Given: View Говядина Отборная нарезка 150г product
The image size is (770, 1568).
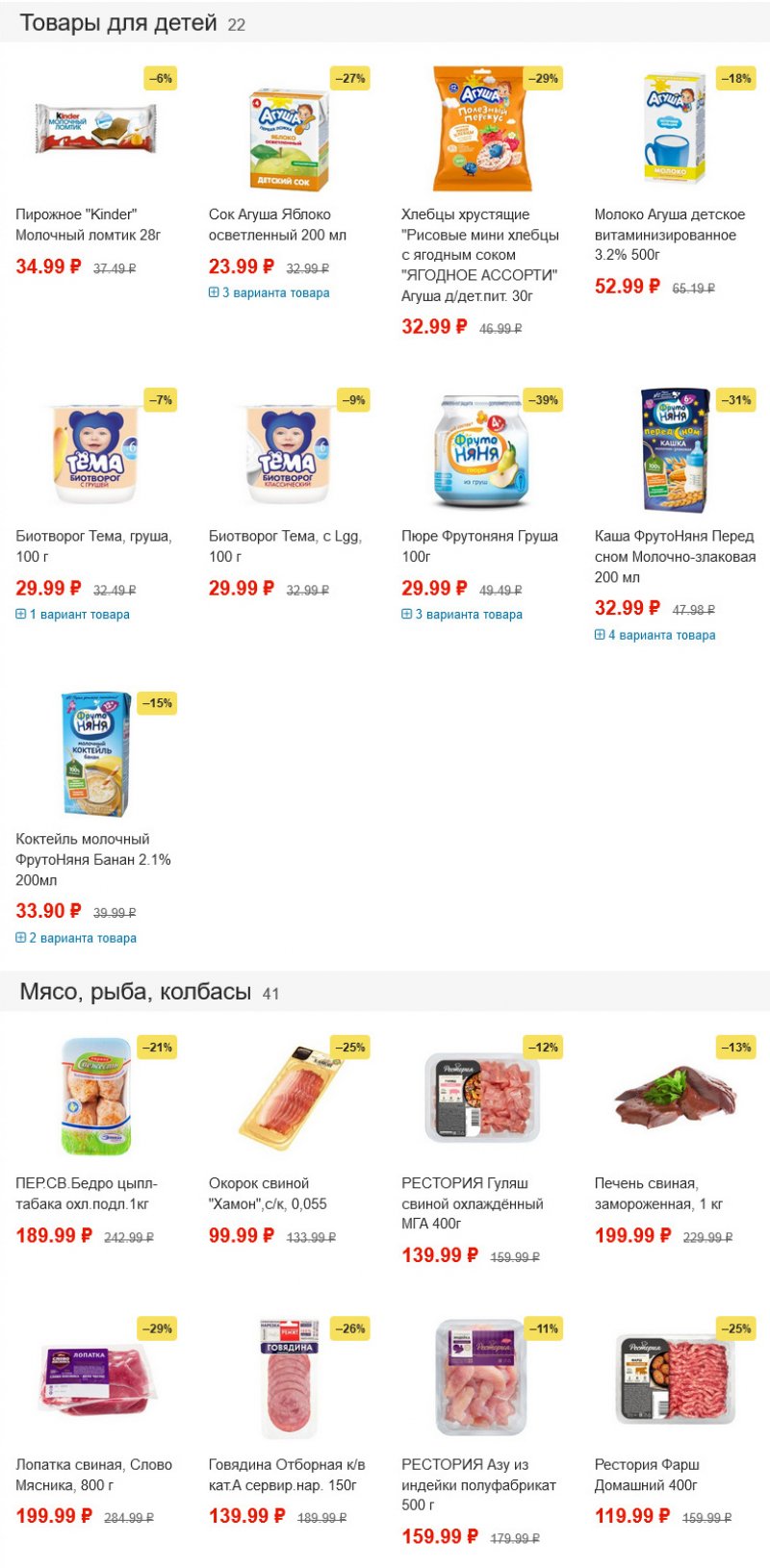Looking at the screenshot, I should 287,1474.
